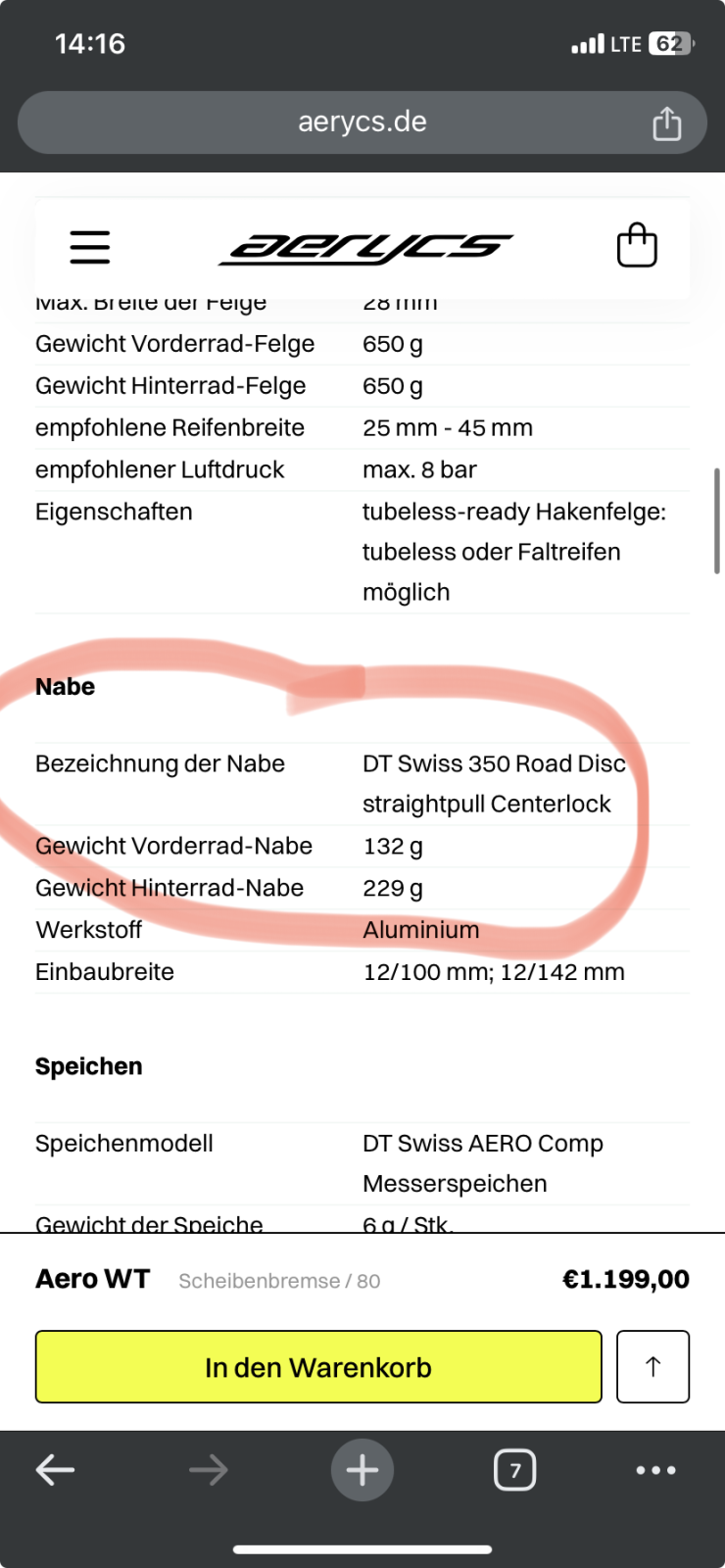Viewport: 725px width, 1568px height.
Task: Open the browser's three-dot menu
Action: 655,1470
